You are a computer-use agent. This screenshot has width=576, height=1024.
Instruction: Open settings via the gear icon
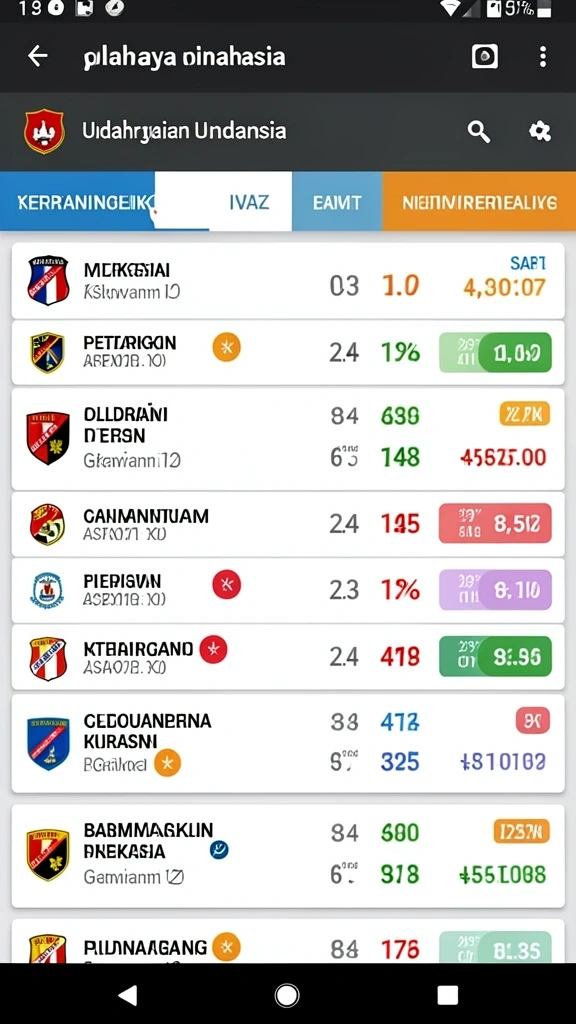pyautogui.click(x=539, y=131)
